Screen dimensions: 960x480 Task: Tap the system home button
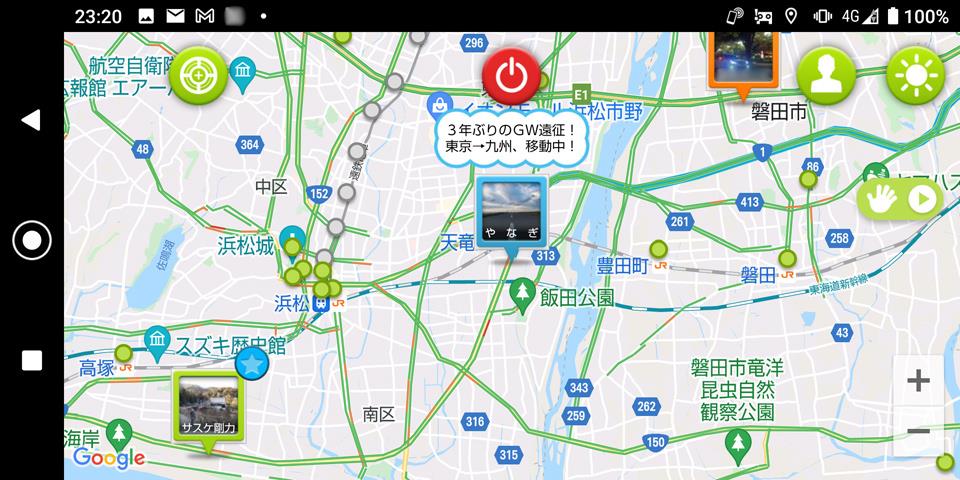pos(31,240)
